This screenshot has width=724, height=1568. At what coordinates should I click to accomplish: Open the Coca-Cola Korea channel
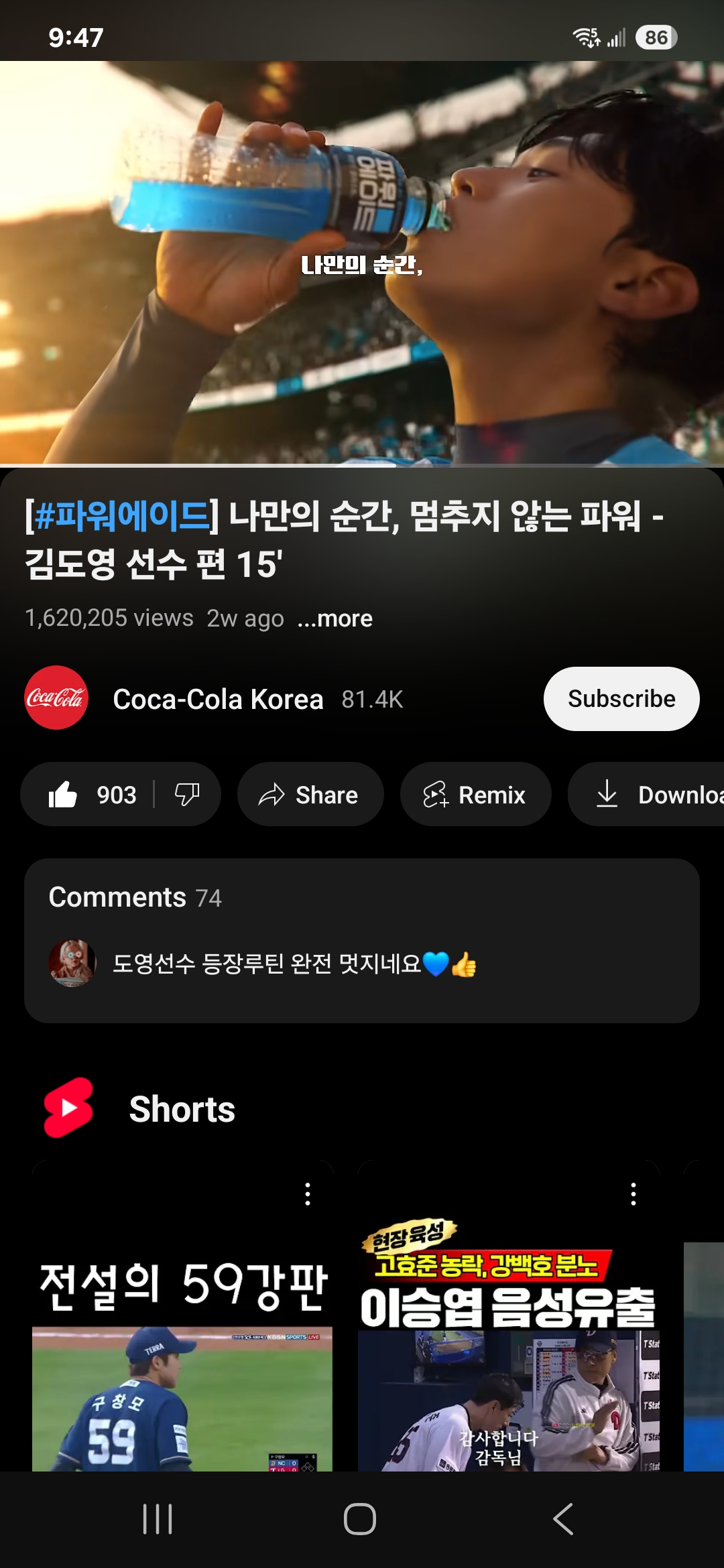[x=217, y=699]
